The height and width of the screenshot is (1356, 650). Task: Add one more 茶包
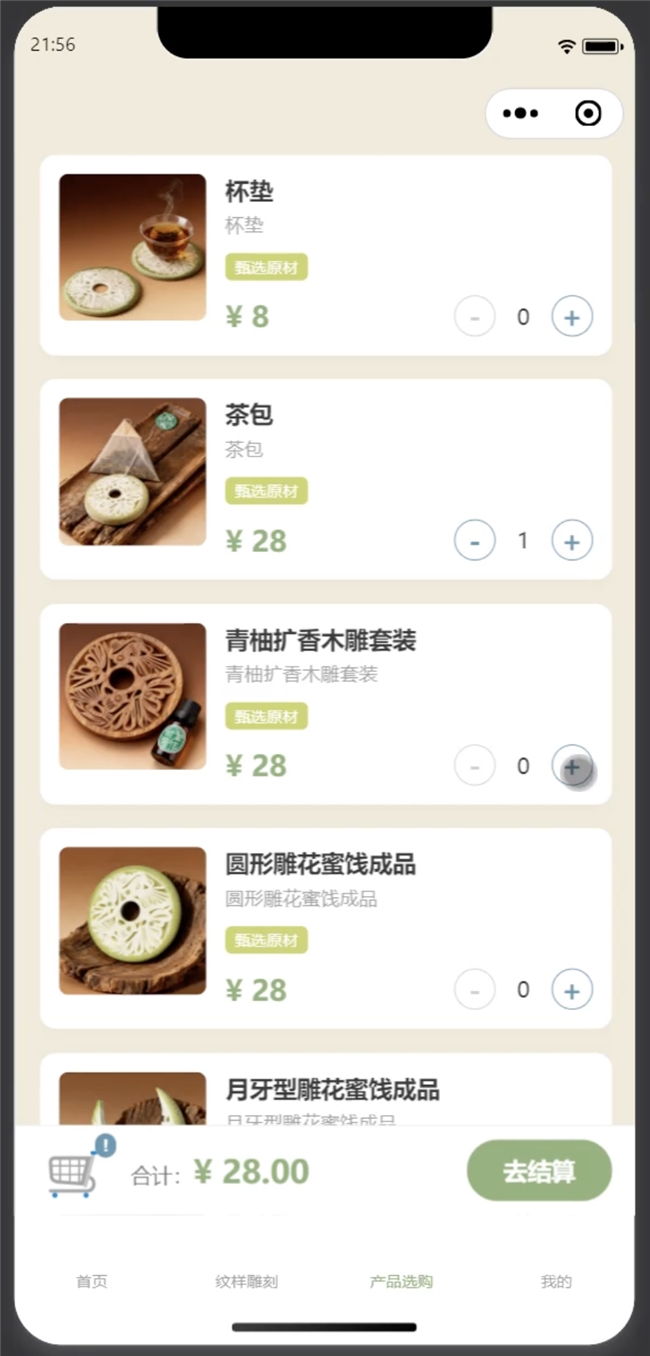tap(572, 542)
